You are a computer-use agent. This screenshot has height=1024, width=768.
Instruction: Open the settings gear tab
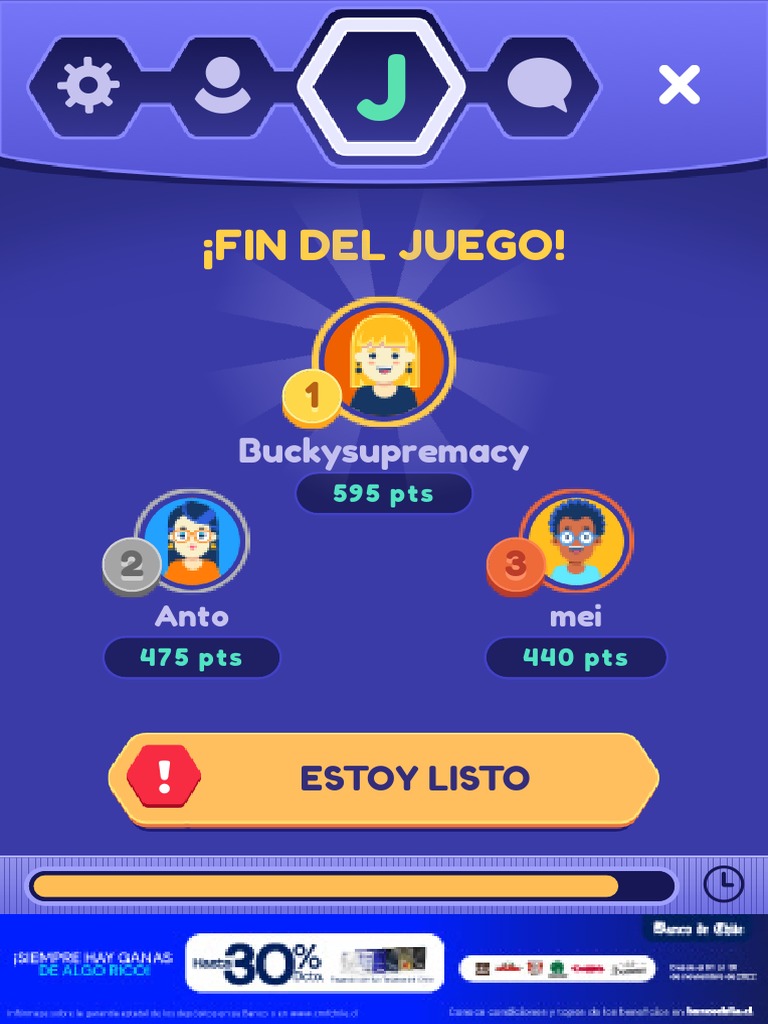click(88, 85)
